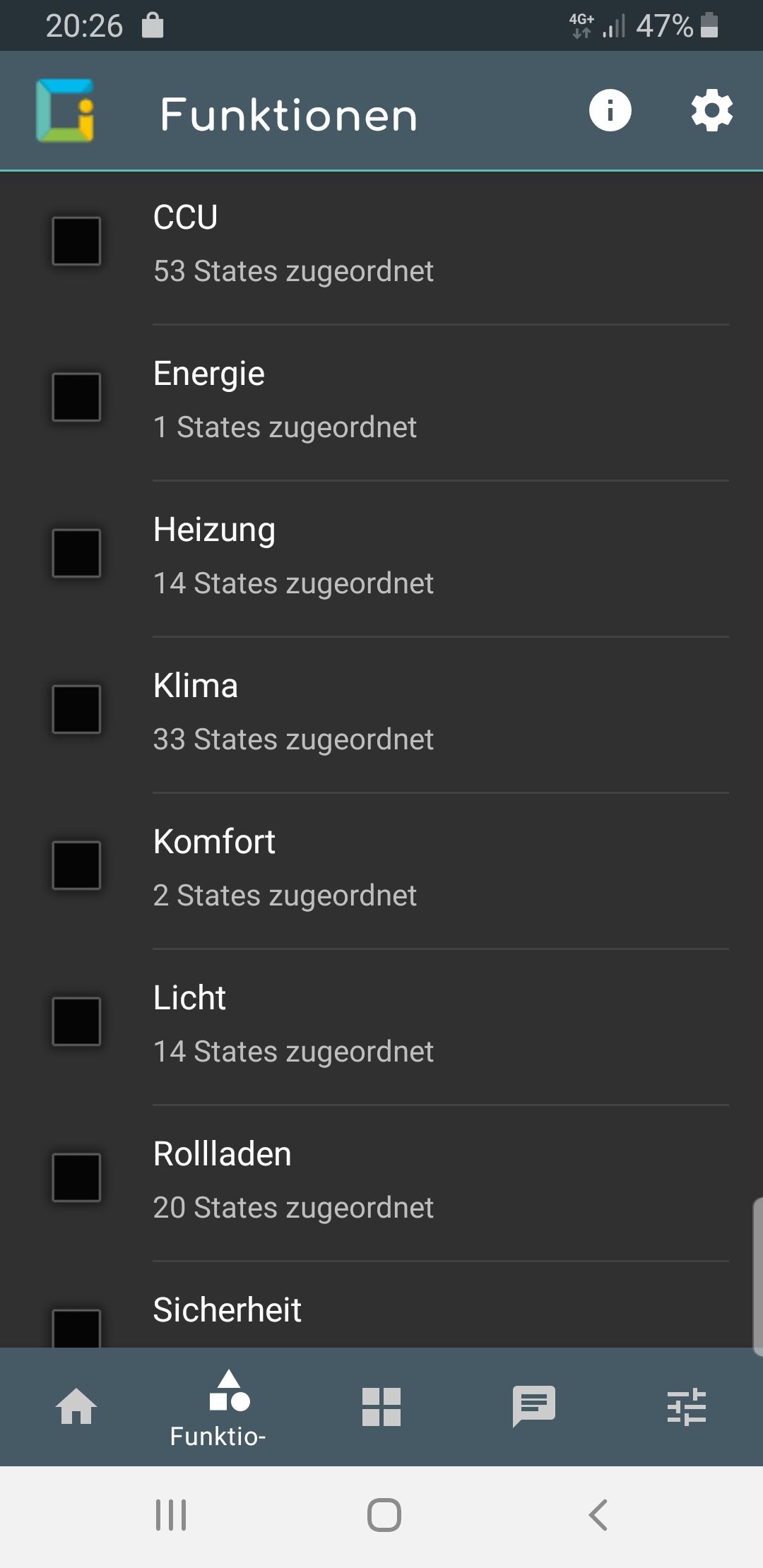Tap the system back button
Image resolution: width=763 pixels, height=1568 pixels.
(x=598, y=1514)
